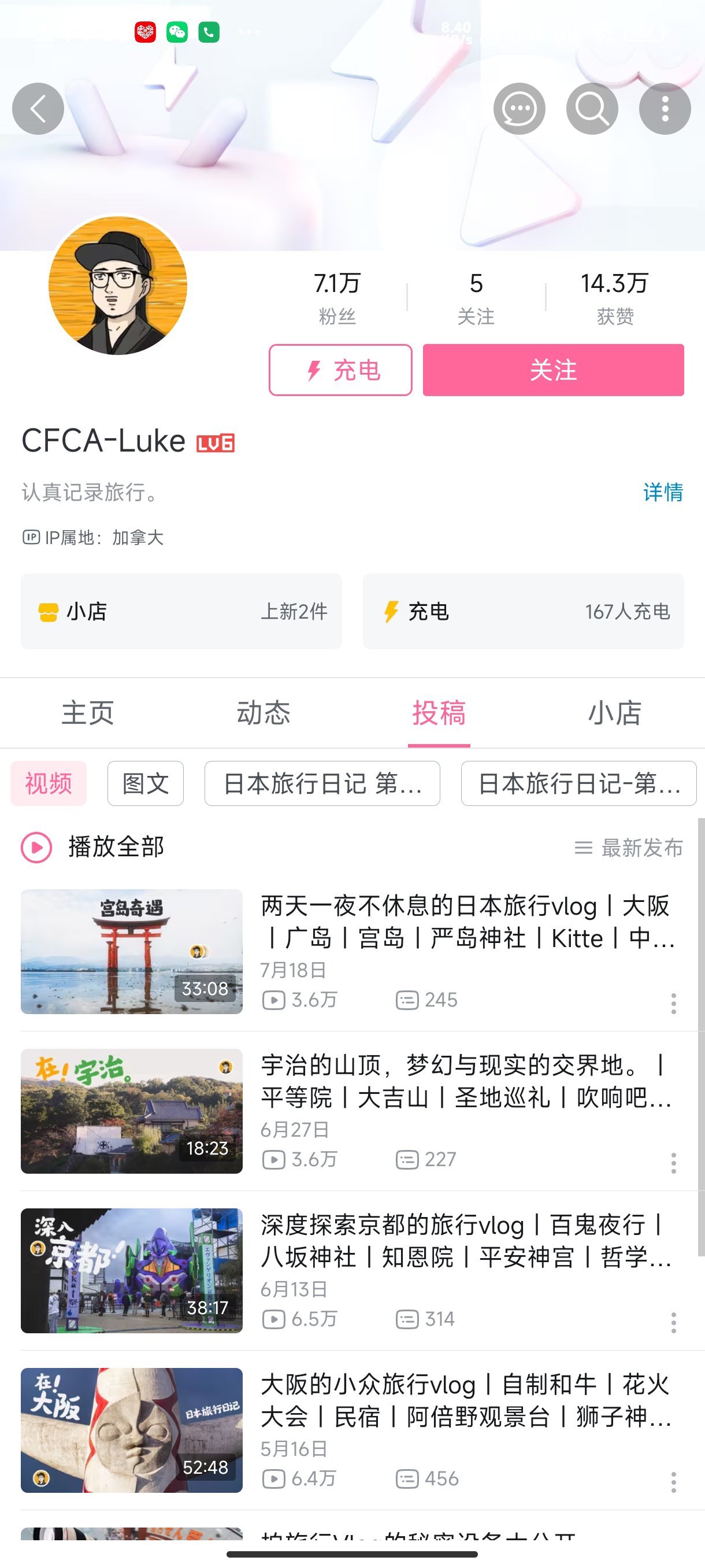This screenshot has width=705, height=1568.
Task: Open the 充电 card showing 167人充电
Action: click(x=523, y=611)
